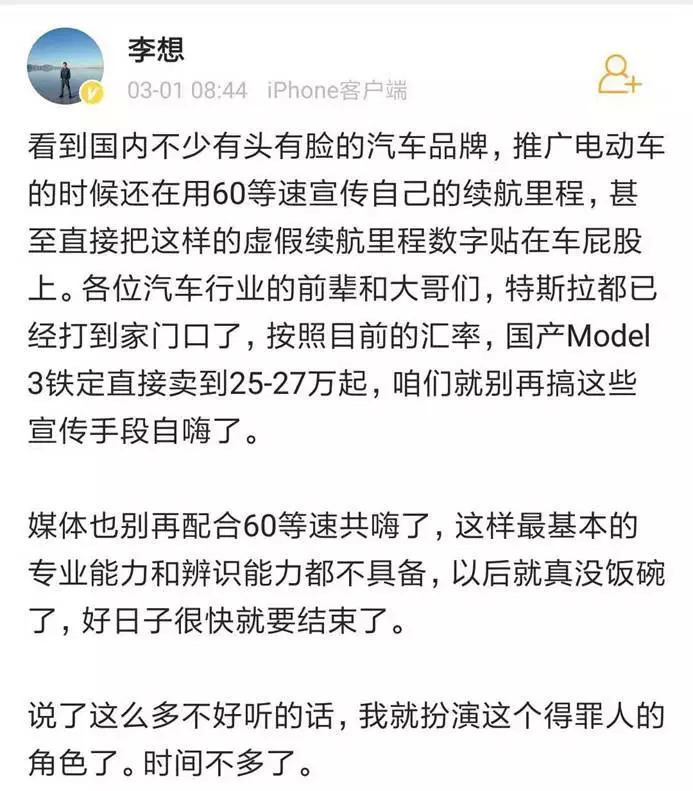Open 李想's profile picture
The height and width of the screenshot is (791, 693).
pyautogui.click(x=65, y=66)
